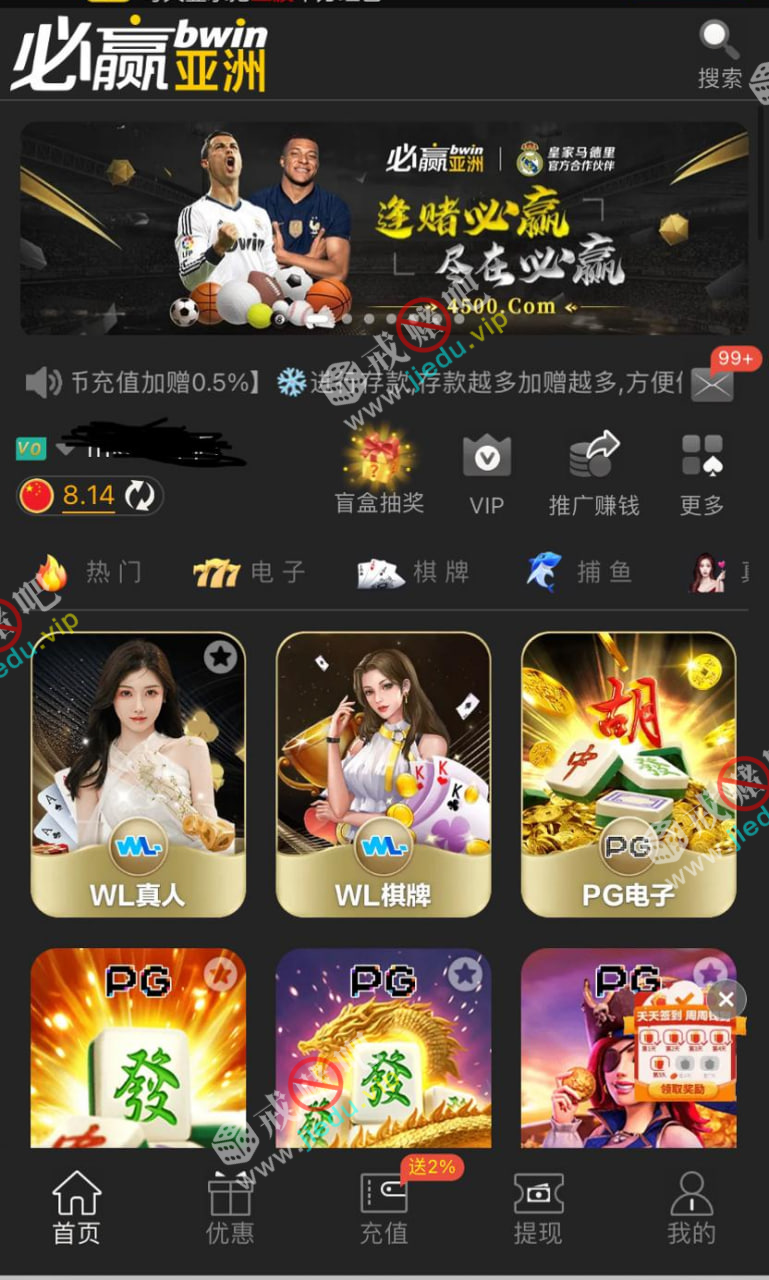Switch to the 电子 category tab
Viewport: 769px width, 1280px height.
[250, 572]
